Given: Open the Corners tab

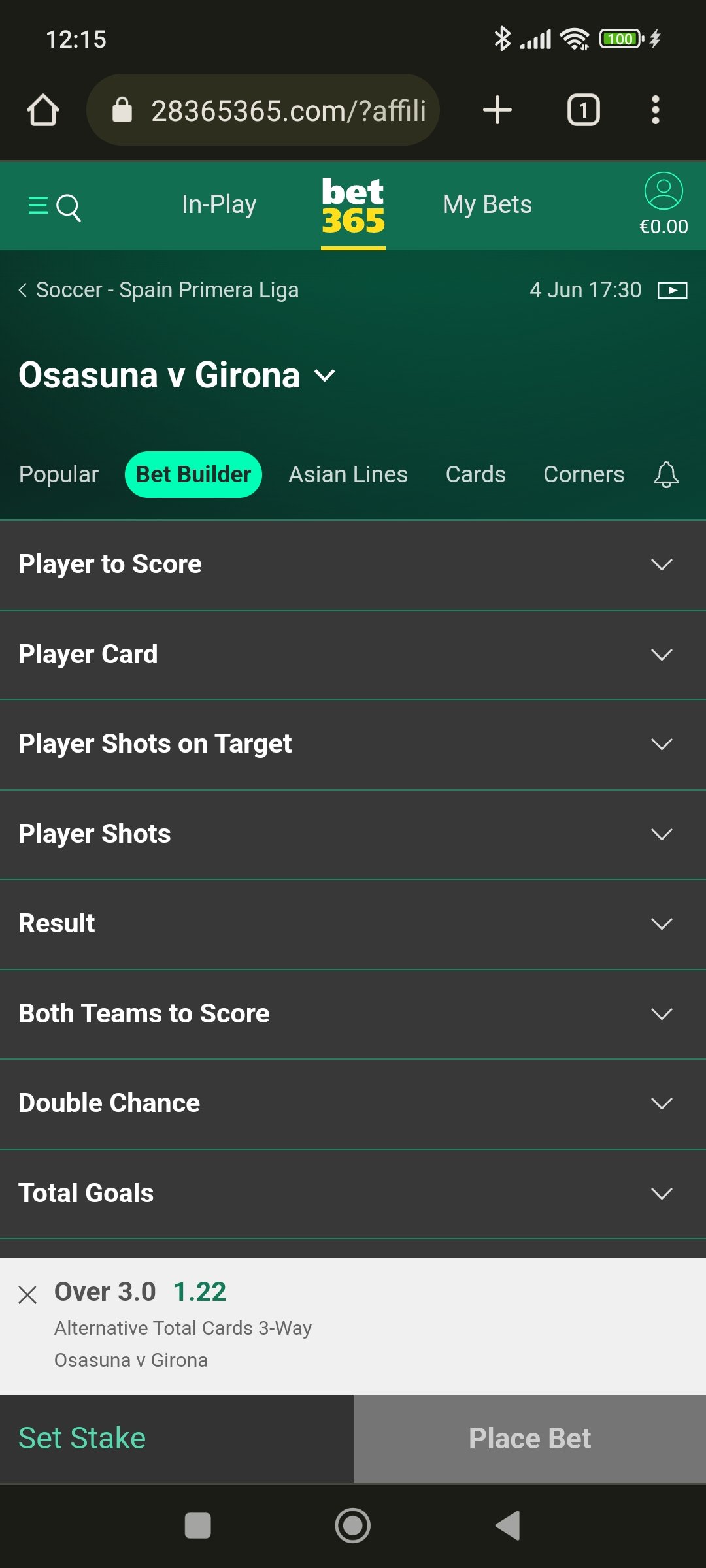Looking at the screenshot, I should (584, 474).
